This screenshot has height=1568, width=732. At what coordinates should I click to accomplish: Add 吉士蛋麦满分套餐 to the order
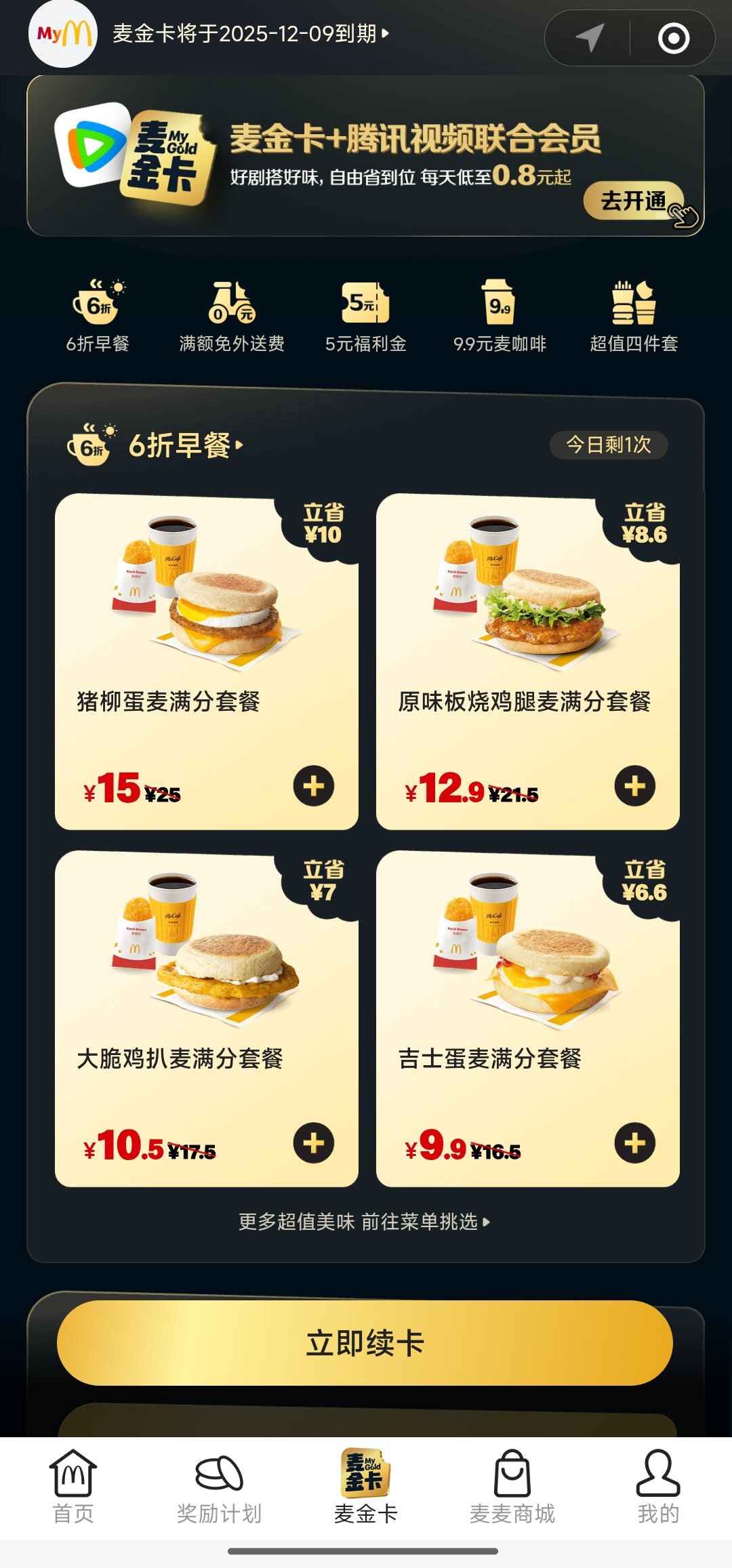pyautogui.click(x=634, y=1143)
